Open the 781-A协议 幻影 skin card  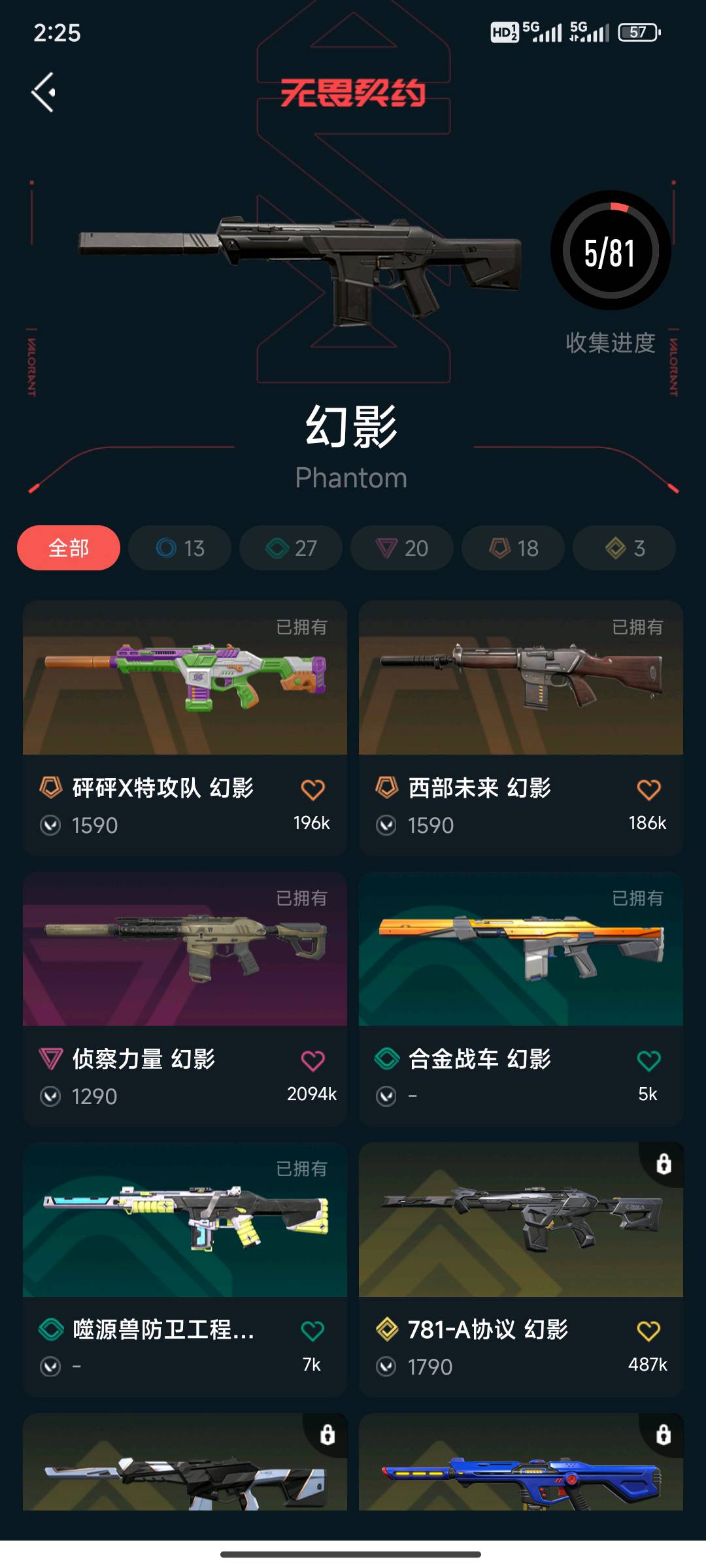point(520,1220)
